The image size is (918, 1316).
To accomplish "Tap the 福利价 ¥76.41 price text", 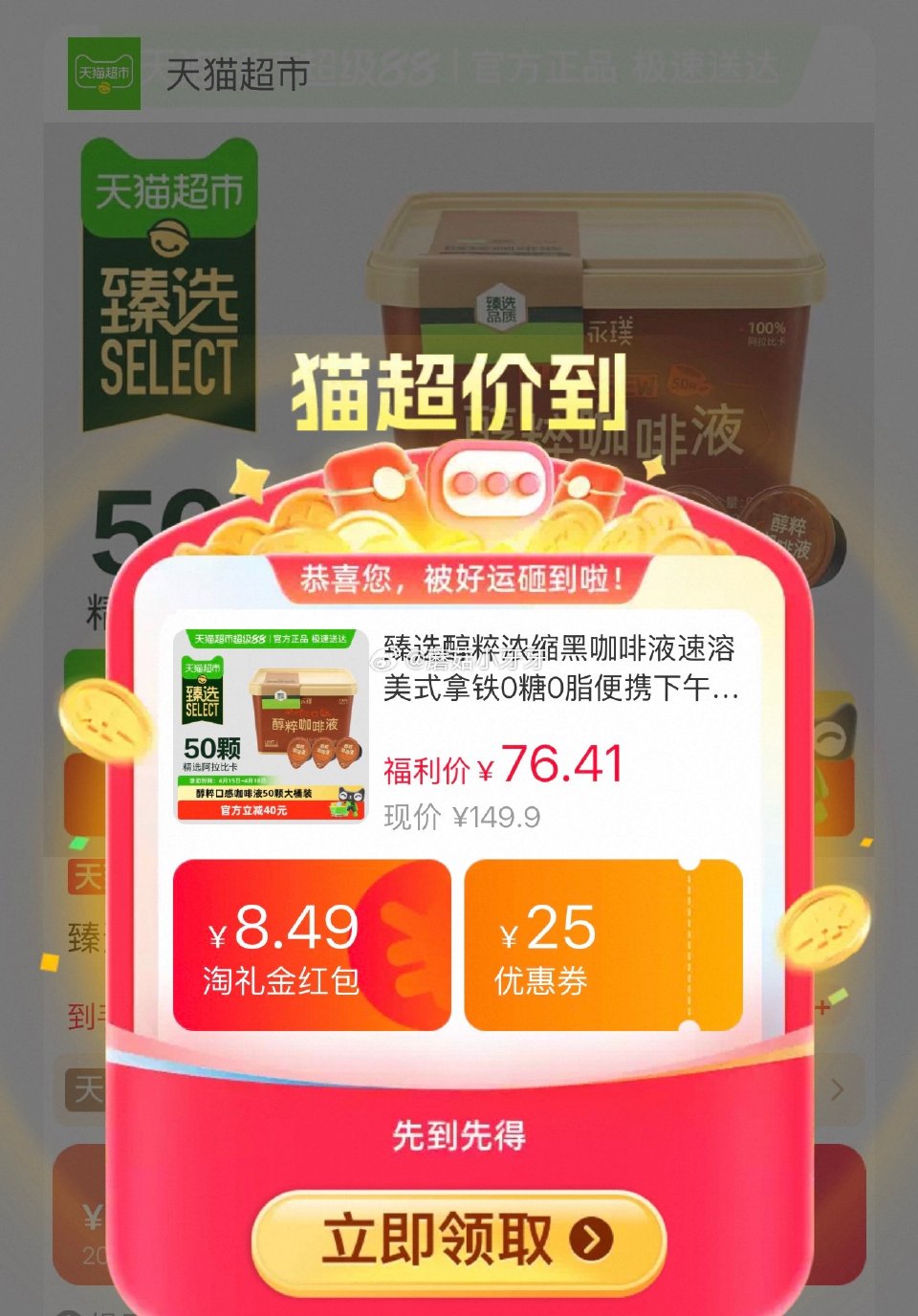I will coord(501,765).
